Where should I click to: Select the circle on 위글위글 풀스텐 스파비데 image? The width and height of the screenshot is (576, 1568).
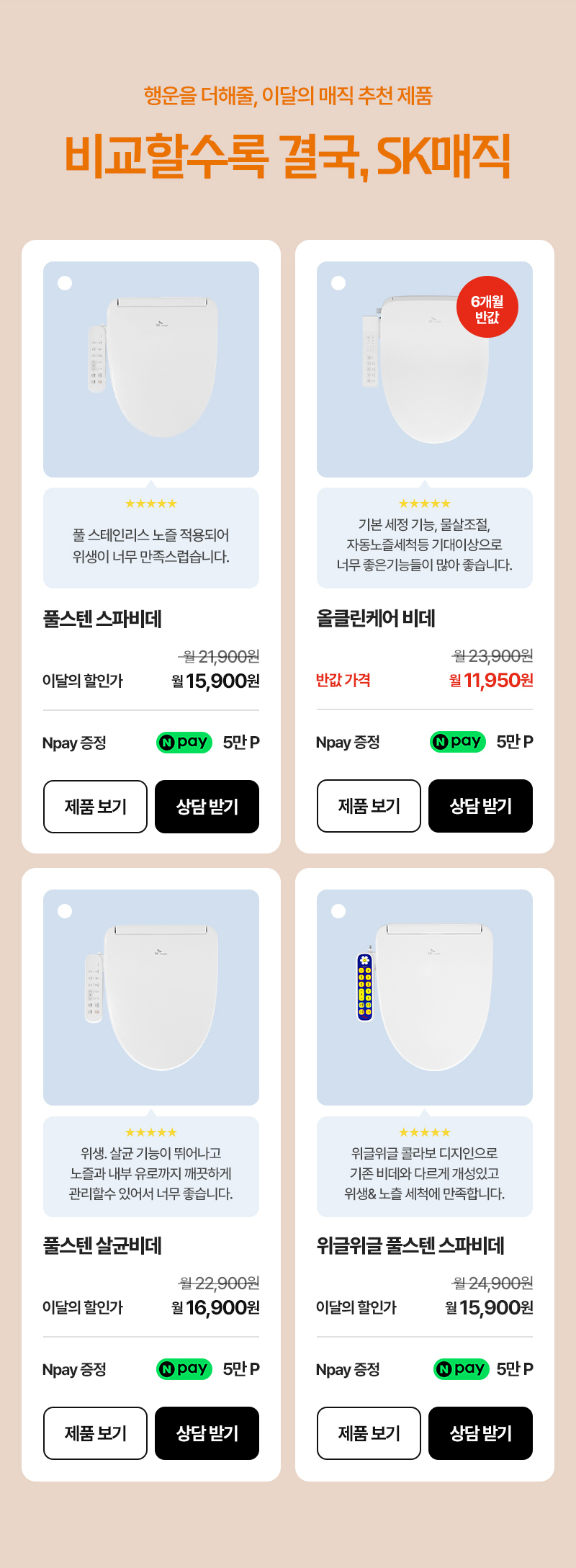[338, 911]
